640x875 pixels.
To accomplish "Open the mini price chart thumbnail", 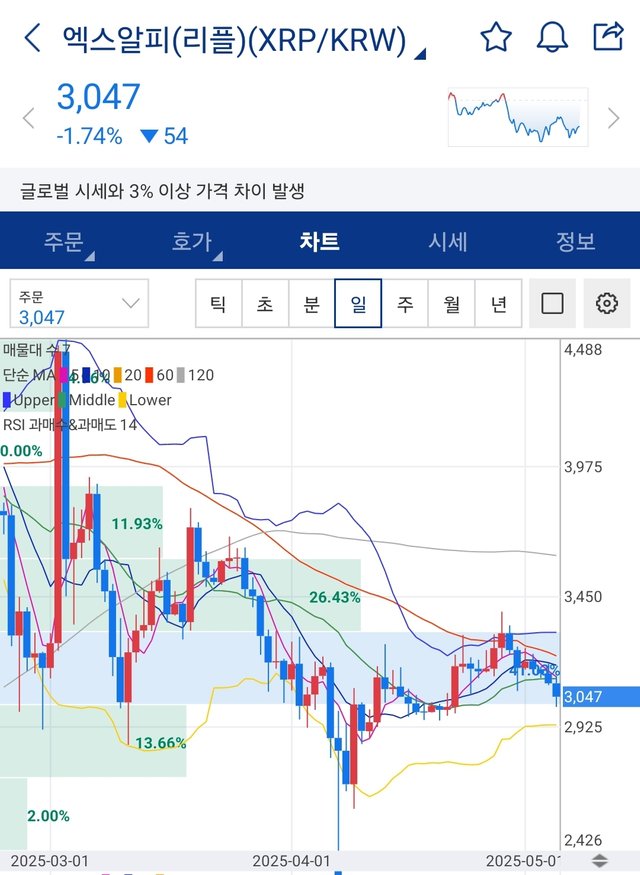I will coord(517,117).
